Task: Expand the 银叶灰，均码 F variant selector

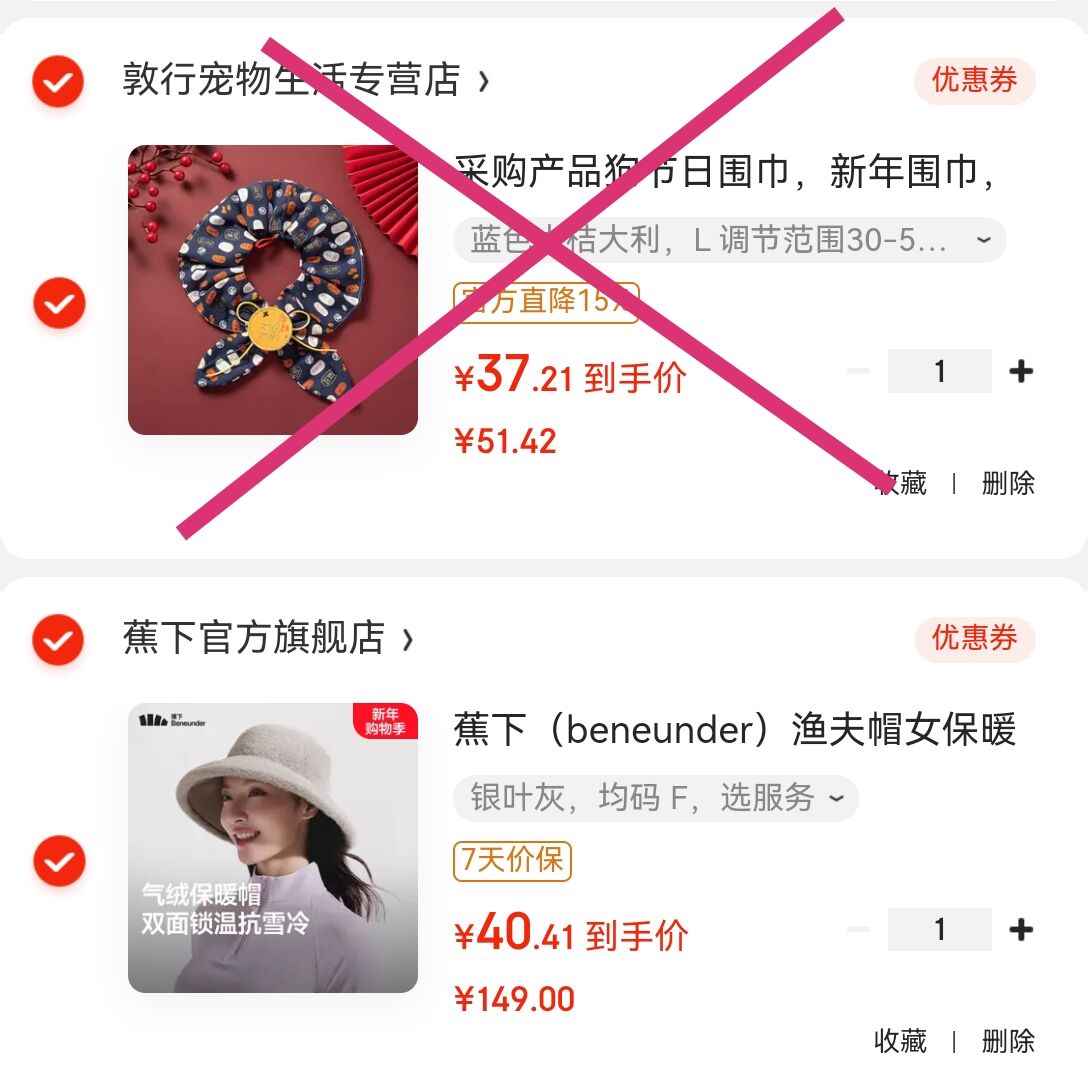Action: 656,798
